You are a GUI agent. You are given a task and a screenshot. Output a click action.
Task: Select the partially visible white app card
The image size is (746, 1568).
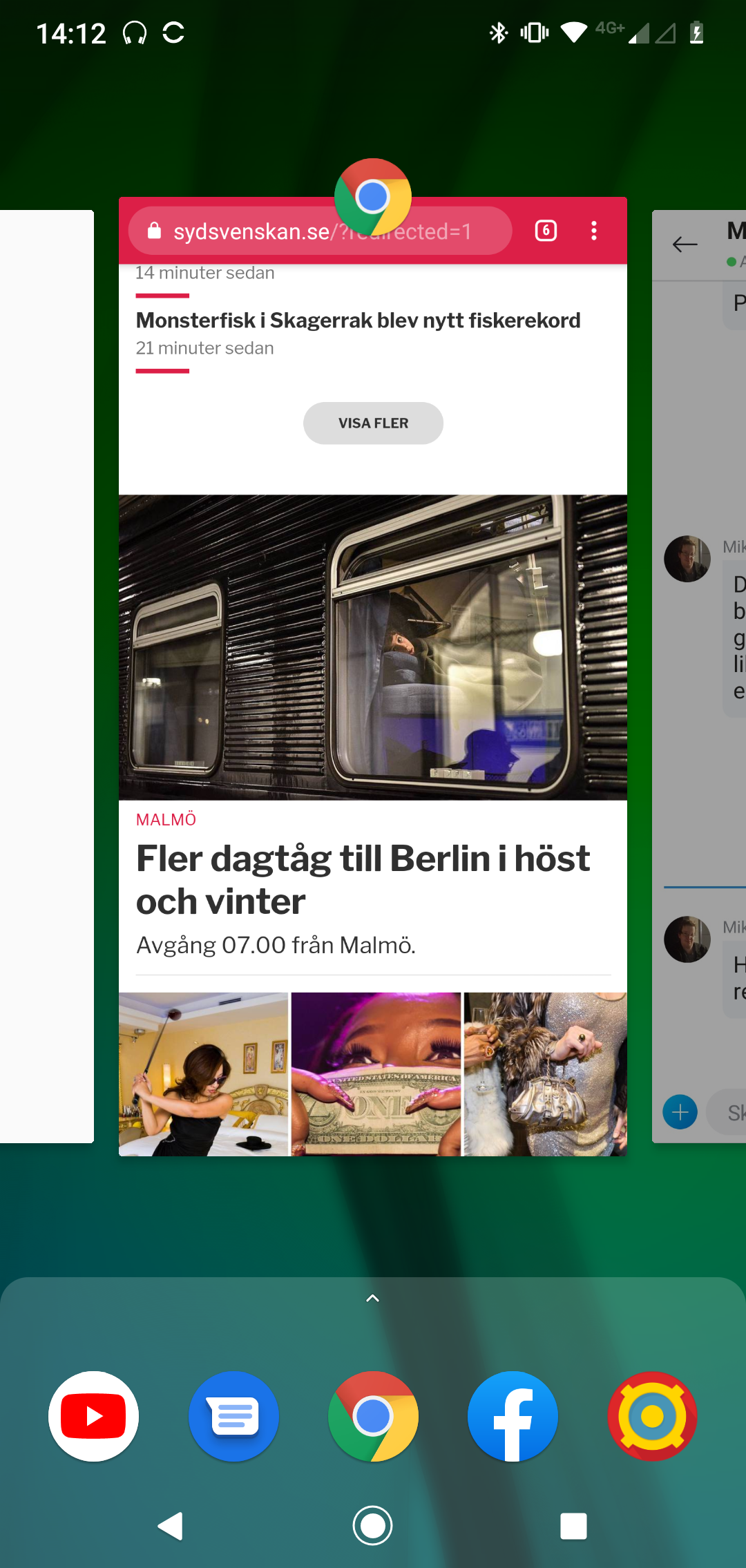point(46,677)
